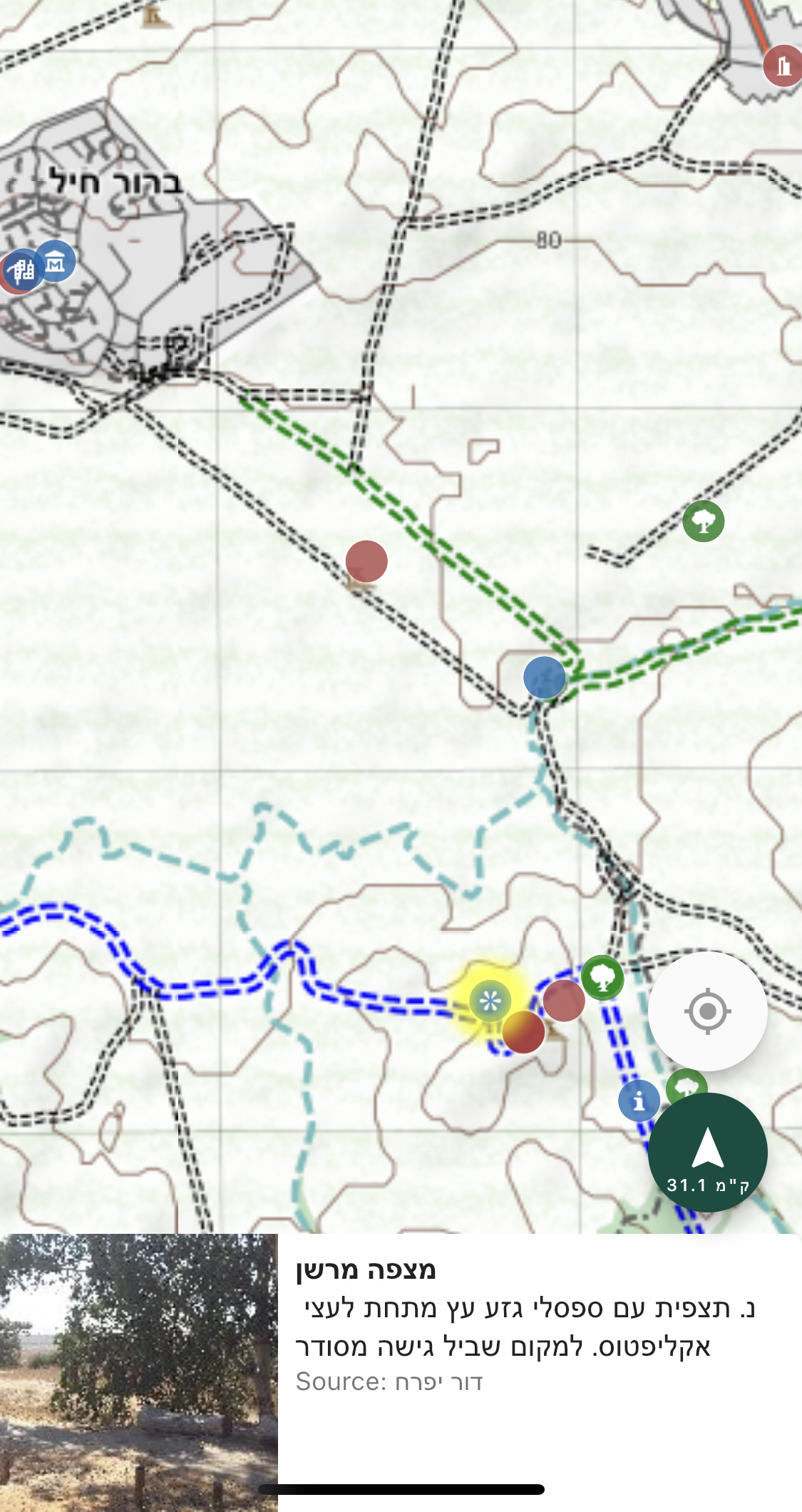Open the מצפה מרשן details card
This screenshot has height=1512, width=802.
click(x=528, y=1327)
